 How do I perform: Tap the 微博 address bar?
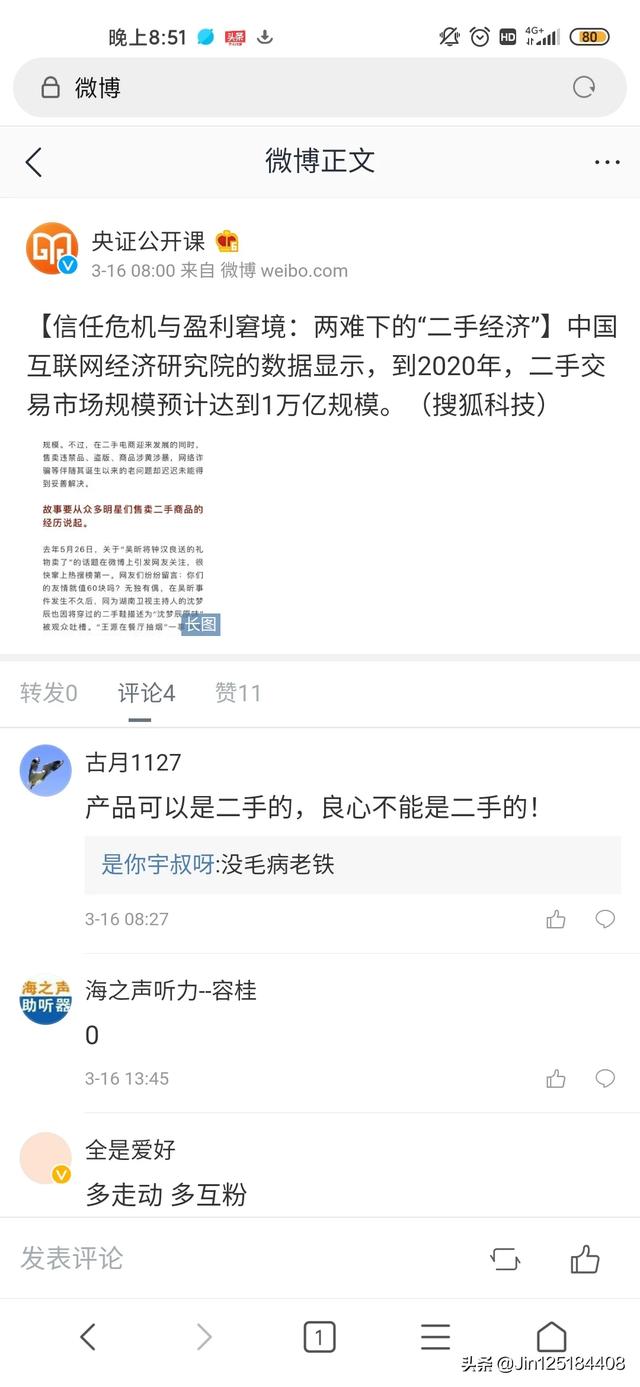click(x=300, y=88)
